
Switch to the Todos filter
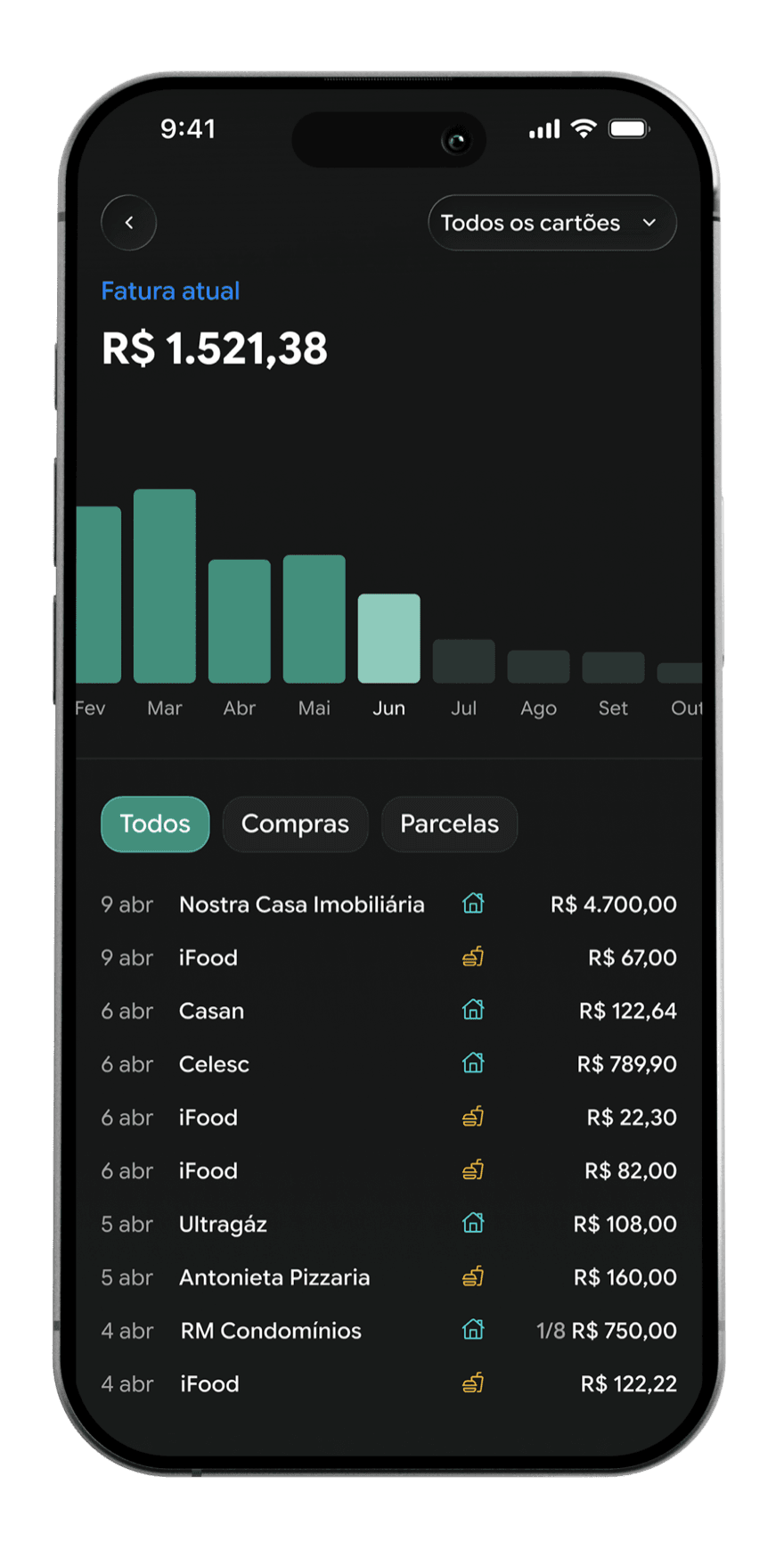click(155, 824)
